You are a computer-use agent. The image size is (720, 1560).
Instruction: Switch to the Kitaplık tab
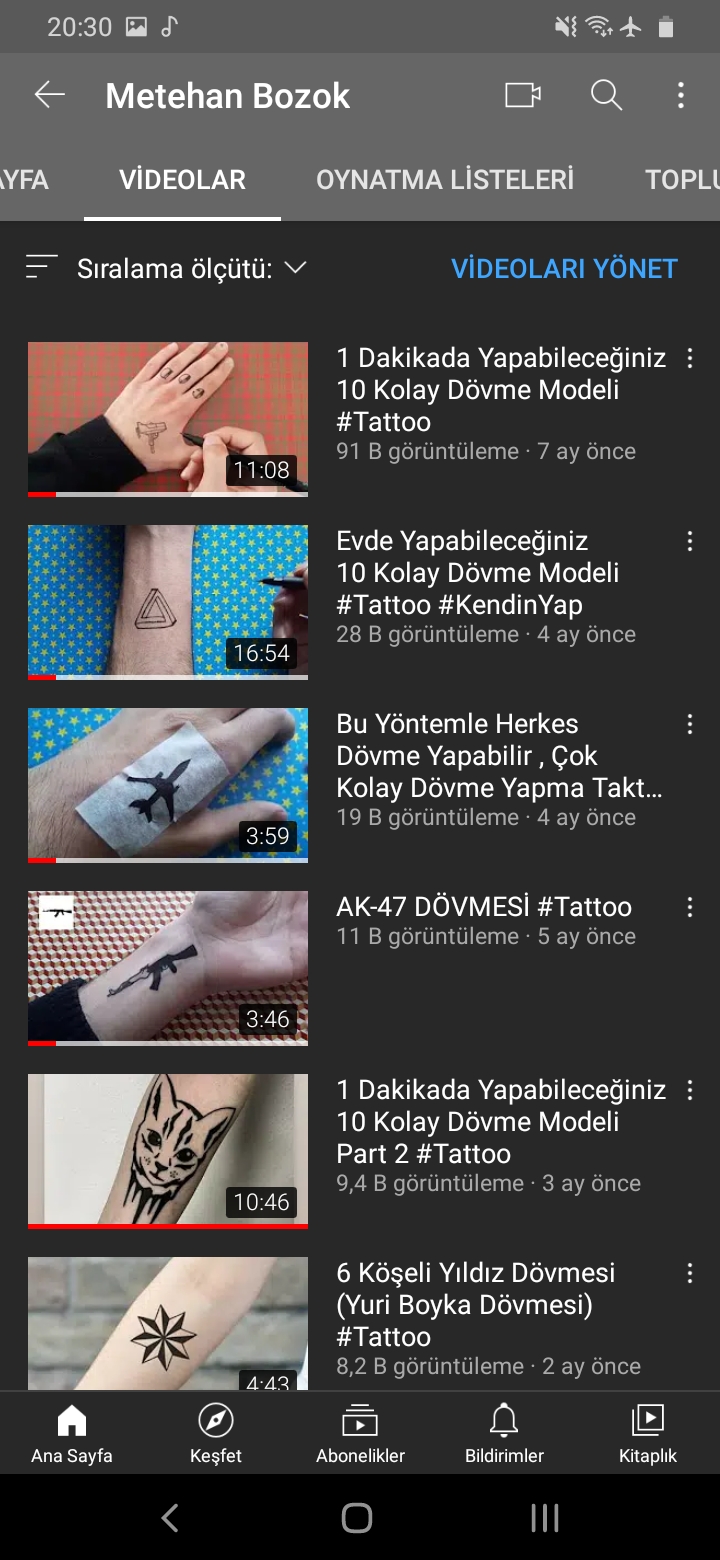(x=648, y=1434)
